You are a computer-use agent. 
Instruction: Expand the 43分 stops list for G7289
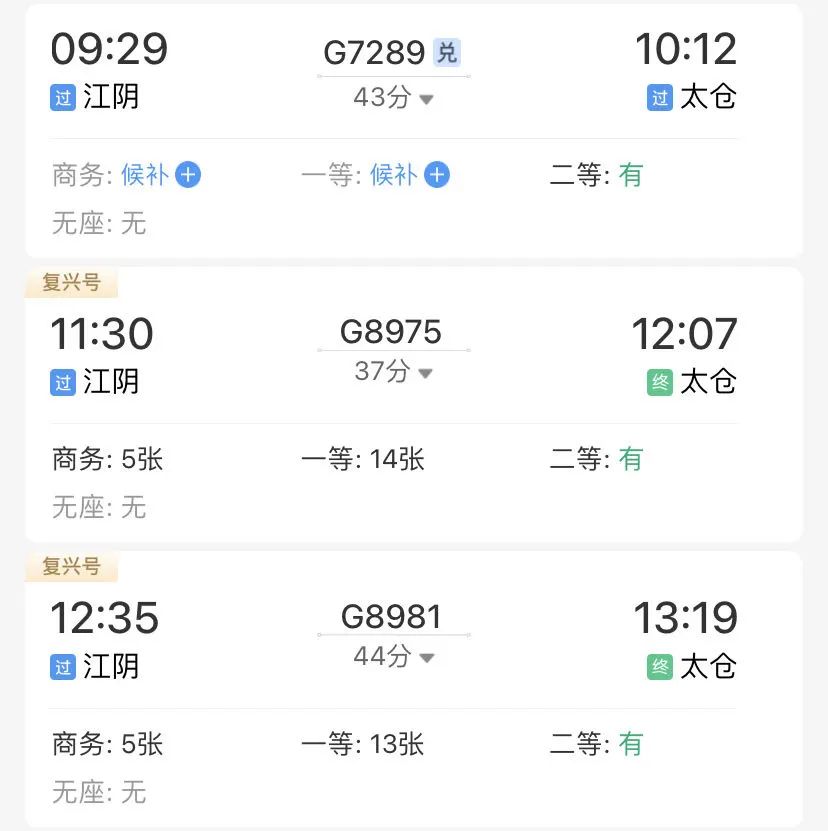393,98
